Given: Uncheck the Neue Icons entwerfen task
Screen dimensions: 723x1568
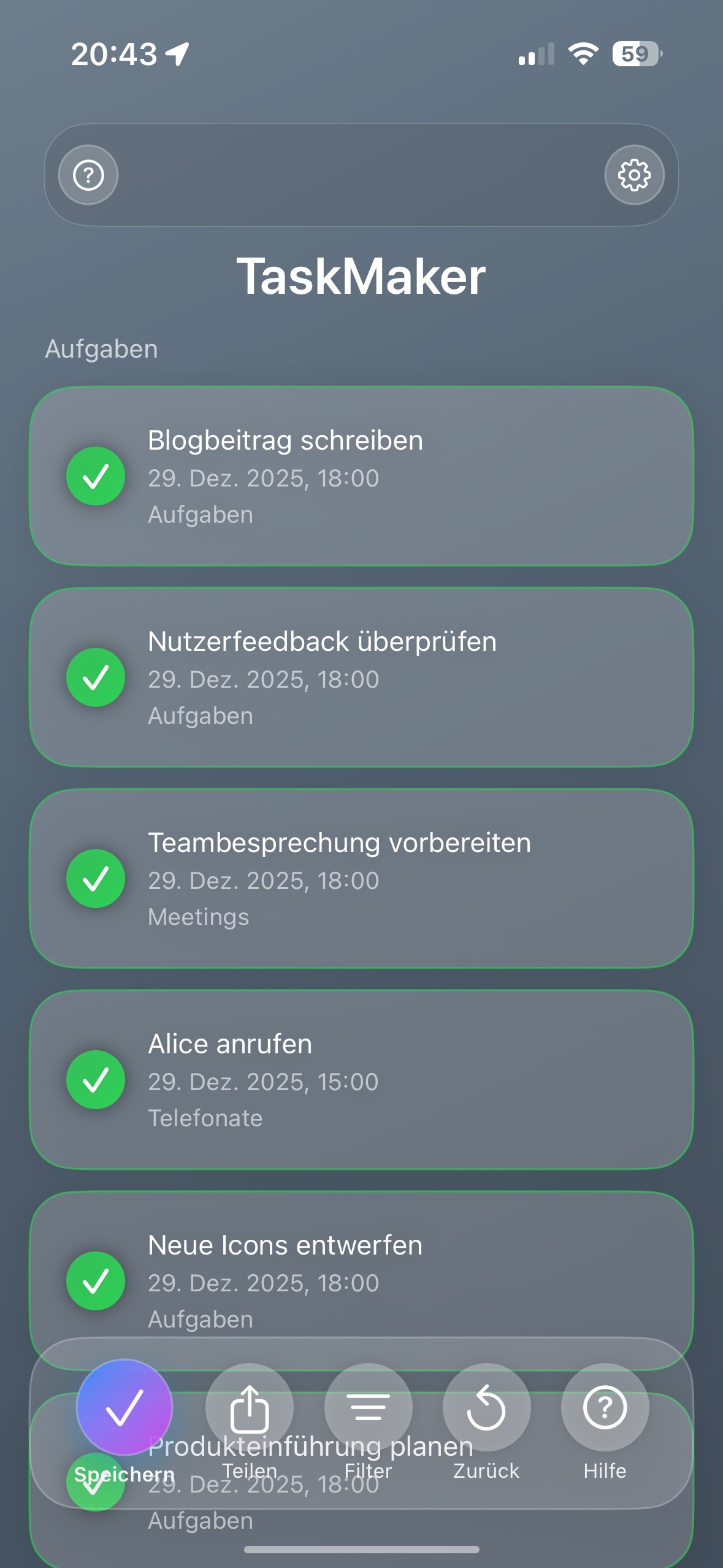Looking at the screenshot, I should 96,1281.
